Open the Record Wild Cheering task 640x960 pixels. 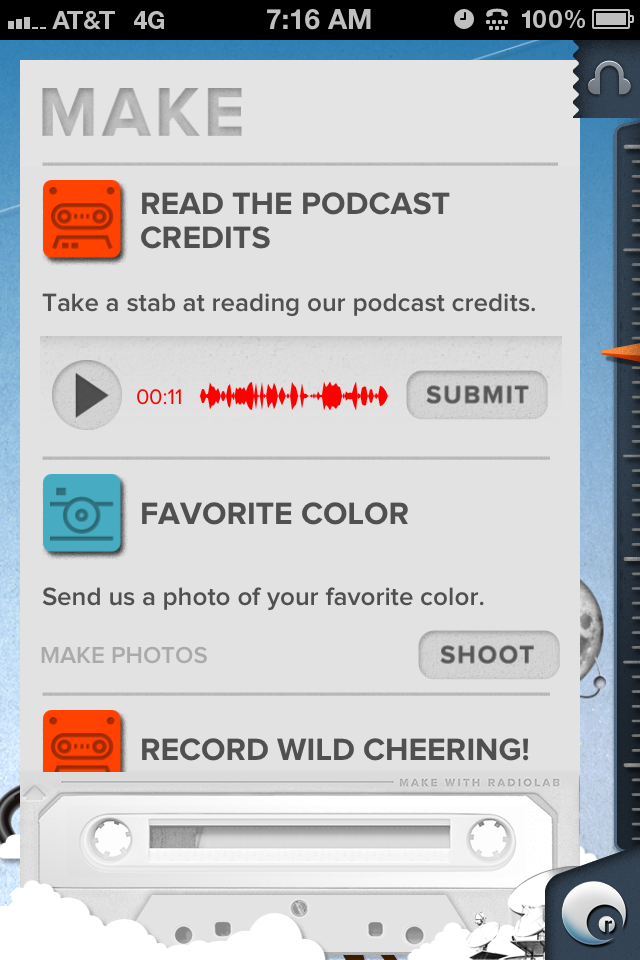pyautogui.click(x=335, y=749)
